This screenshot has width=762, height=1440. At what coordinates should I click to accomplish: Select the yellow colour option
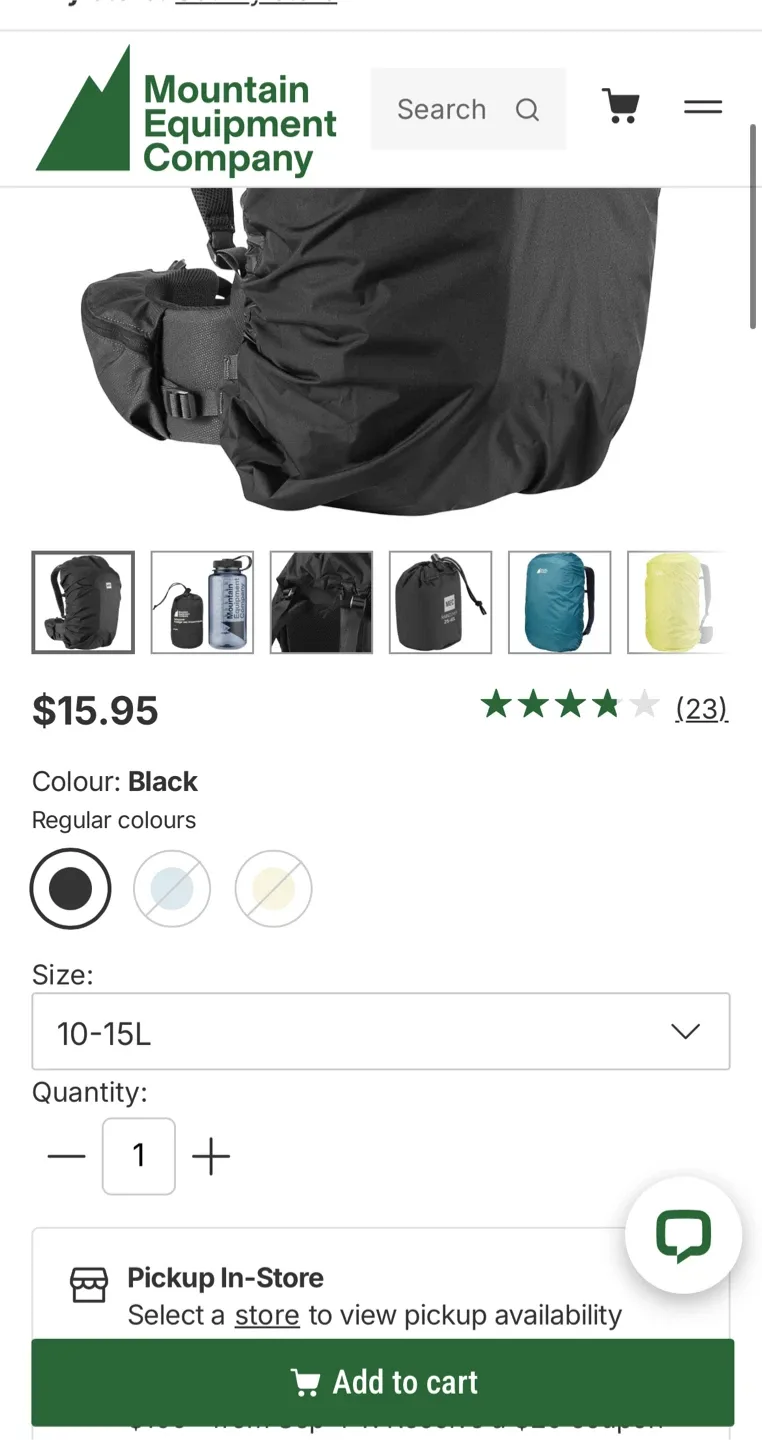[272, 888]
